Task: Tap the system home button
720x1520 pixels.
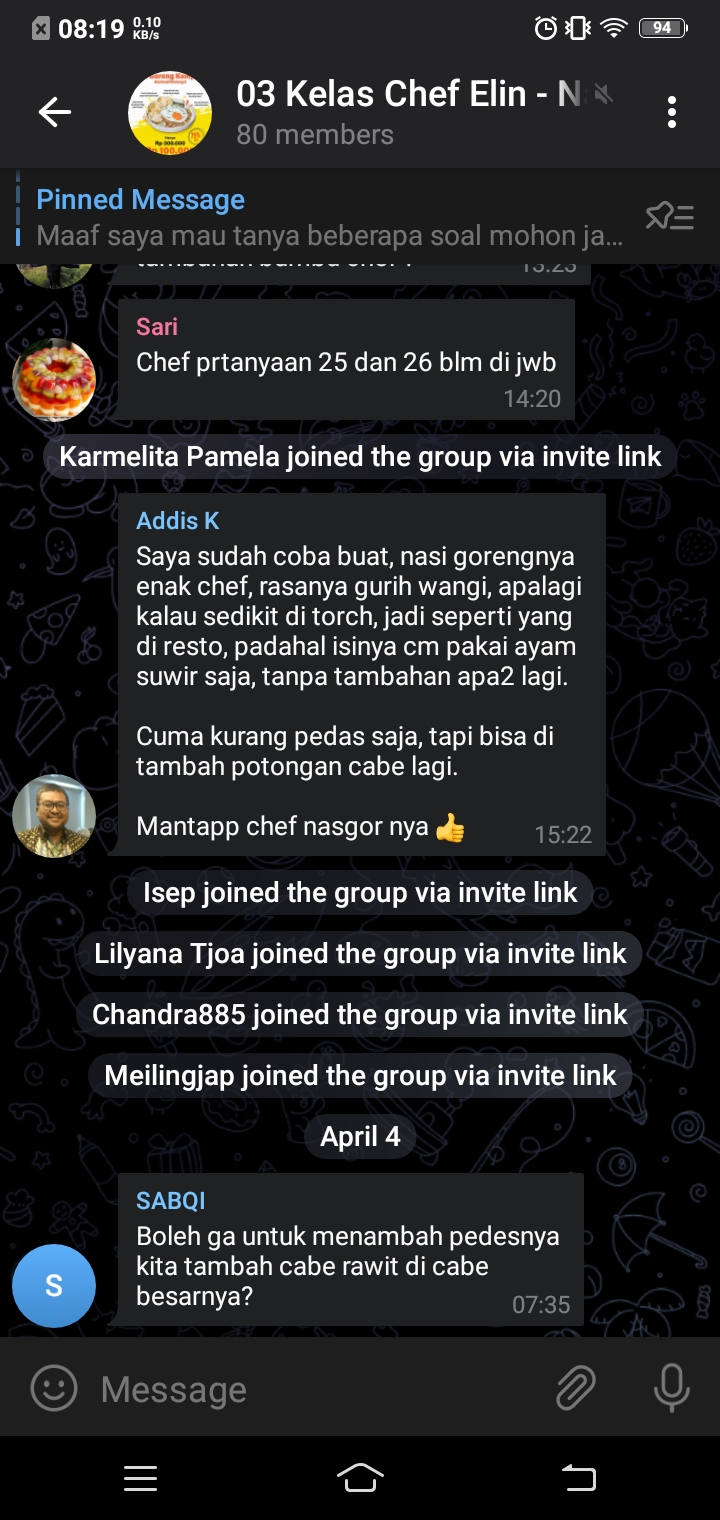Action: [360, 1477]
